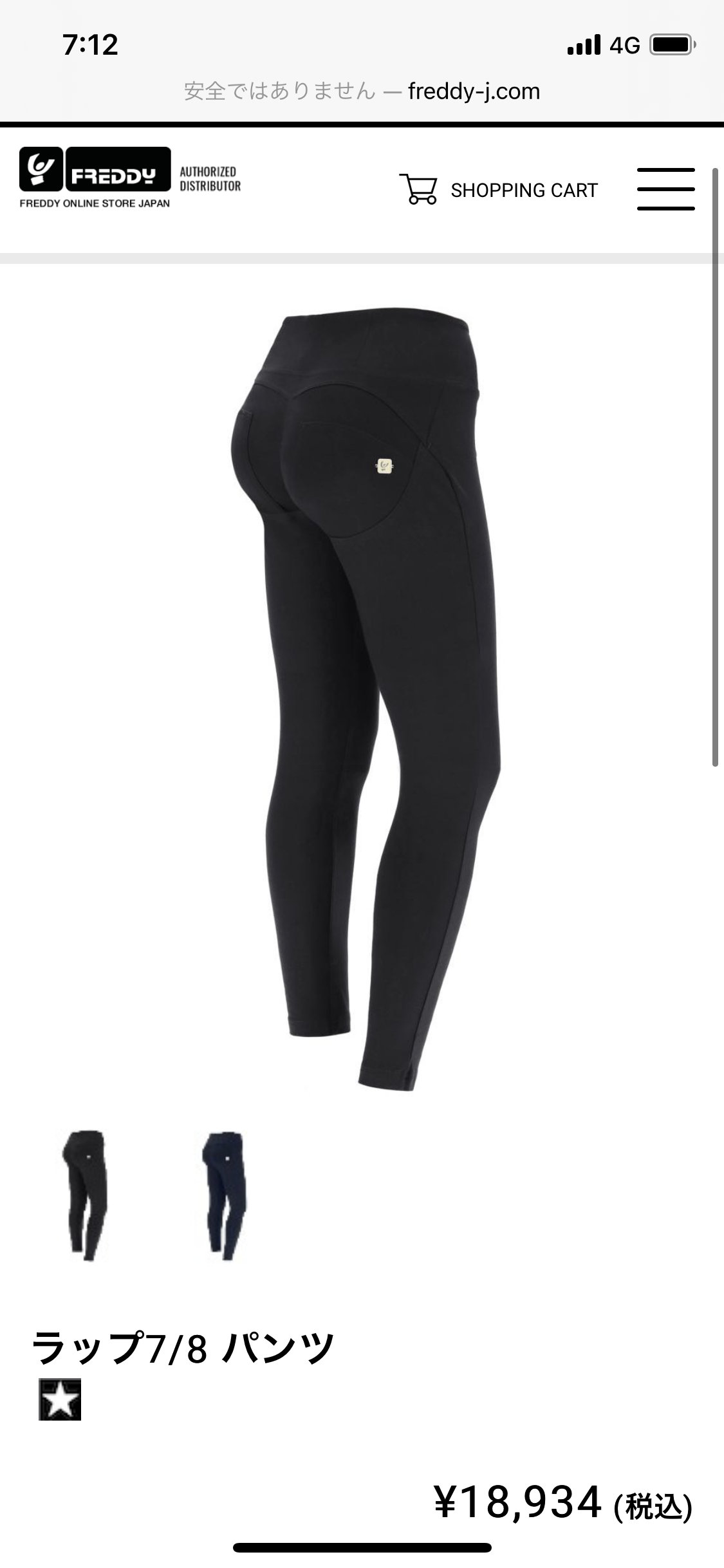
Task: Enlarge the main product image
Action: 364,698
